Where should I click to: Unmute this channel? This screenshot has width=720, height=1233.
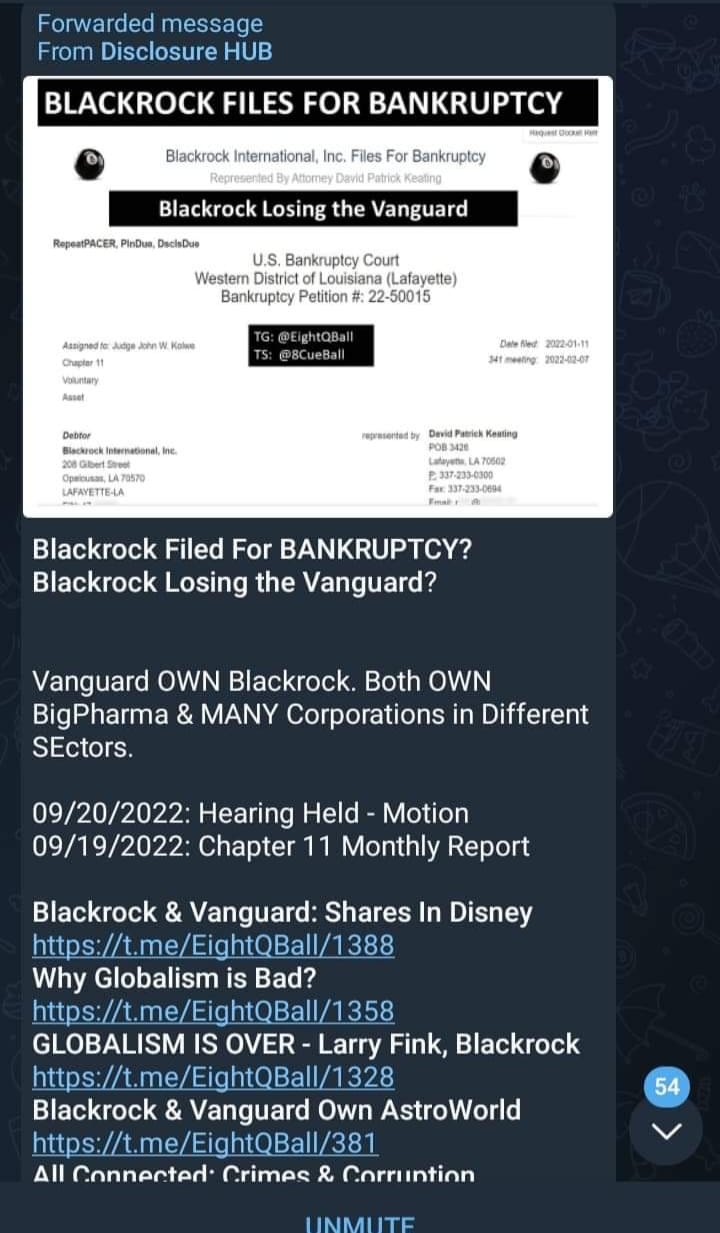[360, 1222]
